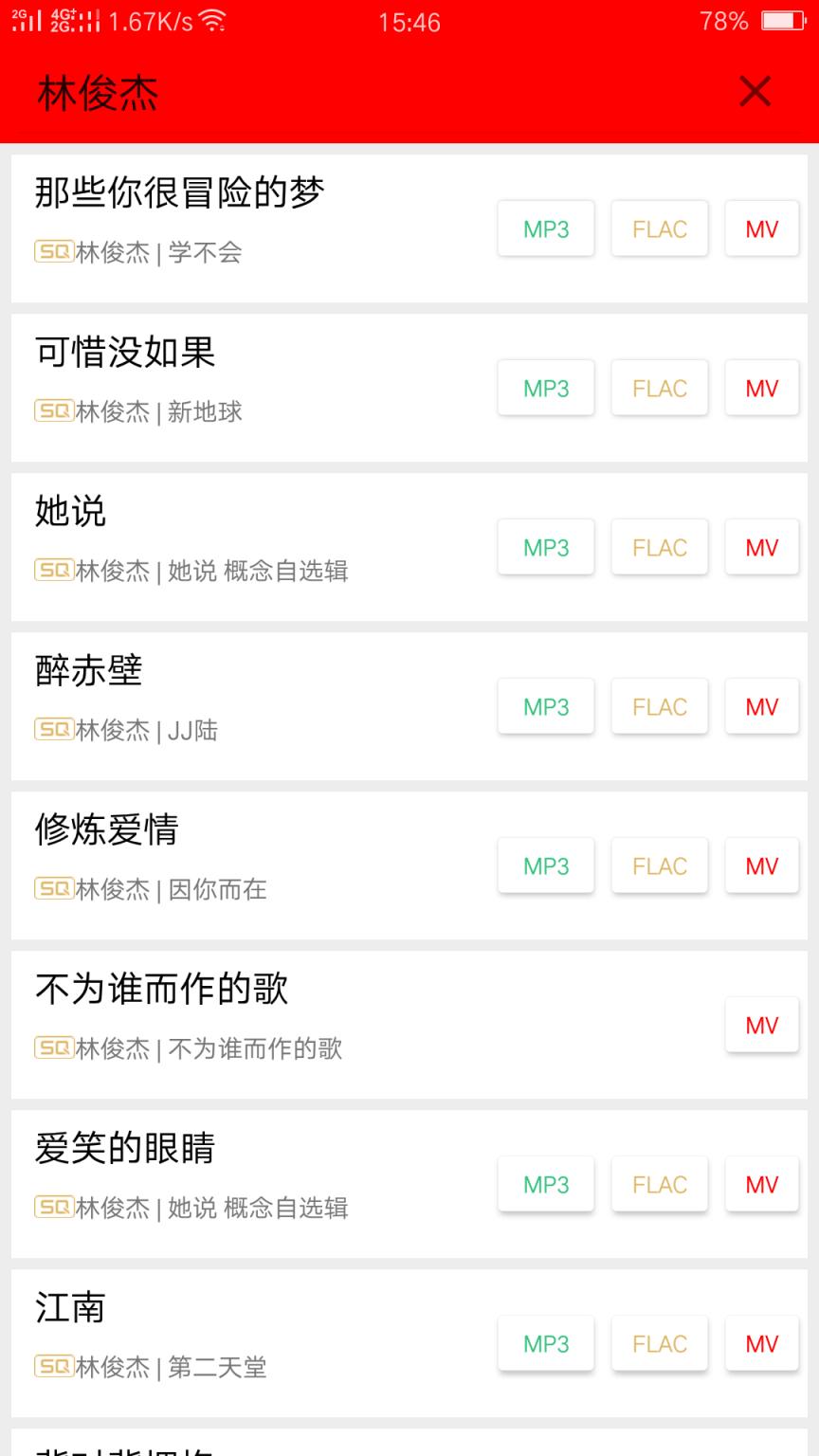819x1456 pixels.
Task: Get FLAC version of 江南
Action: [660, 1344]
